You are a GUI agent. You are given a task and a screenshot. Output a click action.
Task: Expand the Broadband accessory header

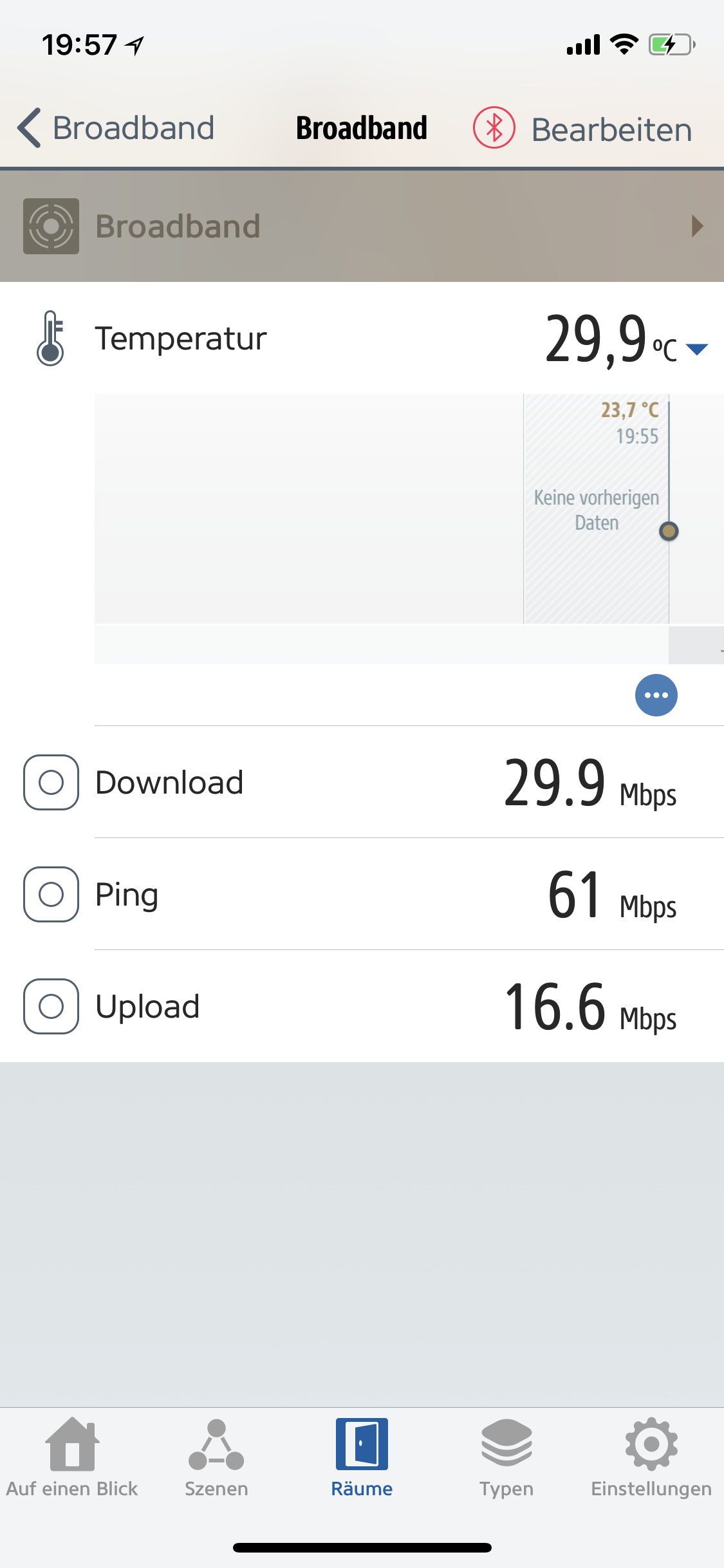click(x=697, y=227)
